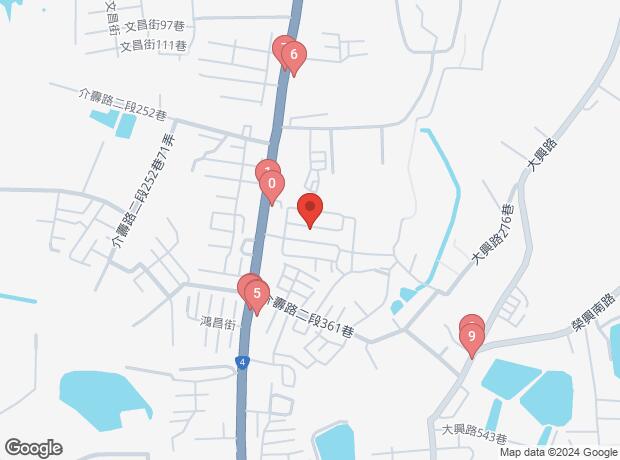Tap the dark red unnumbered location pin
Image resolution: width=620 pixels, height=460 pixels.
310,210
